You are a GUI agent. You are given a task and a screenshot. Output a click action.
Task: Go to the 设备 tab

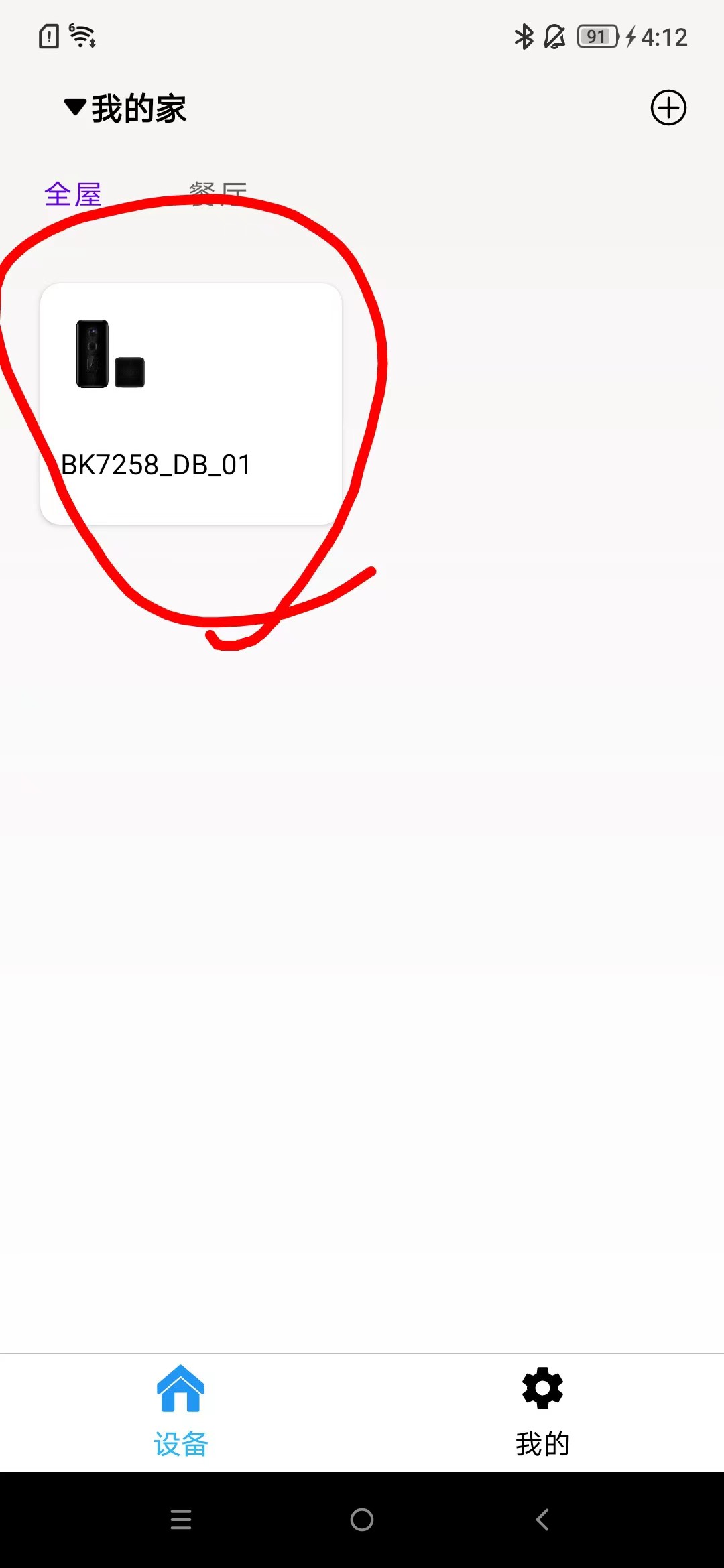click(x=180, y=1411)
